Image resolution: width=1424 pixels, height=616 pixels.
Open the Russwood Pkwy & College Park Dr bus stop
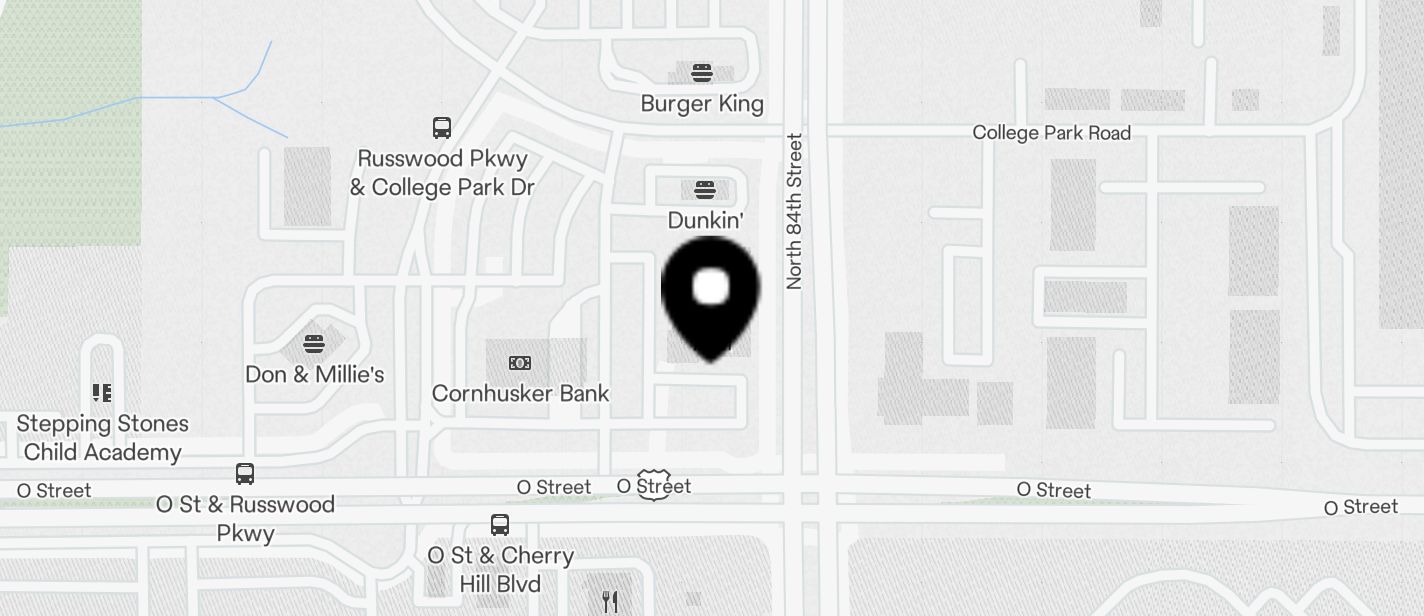click(442, 128)
